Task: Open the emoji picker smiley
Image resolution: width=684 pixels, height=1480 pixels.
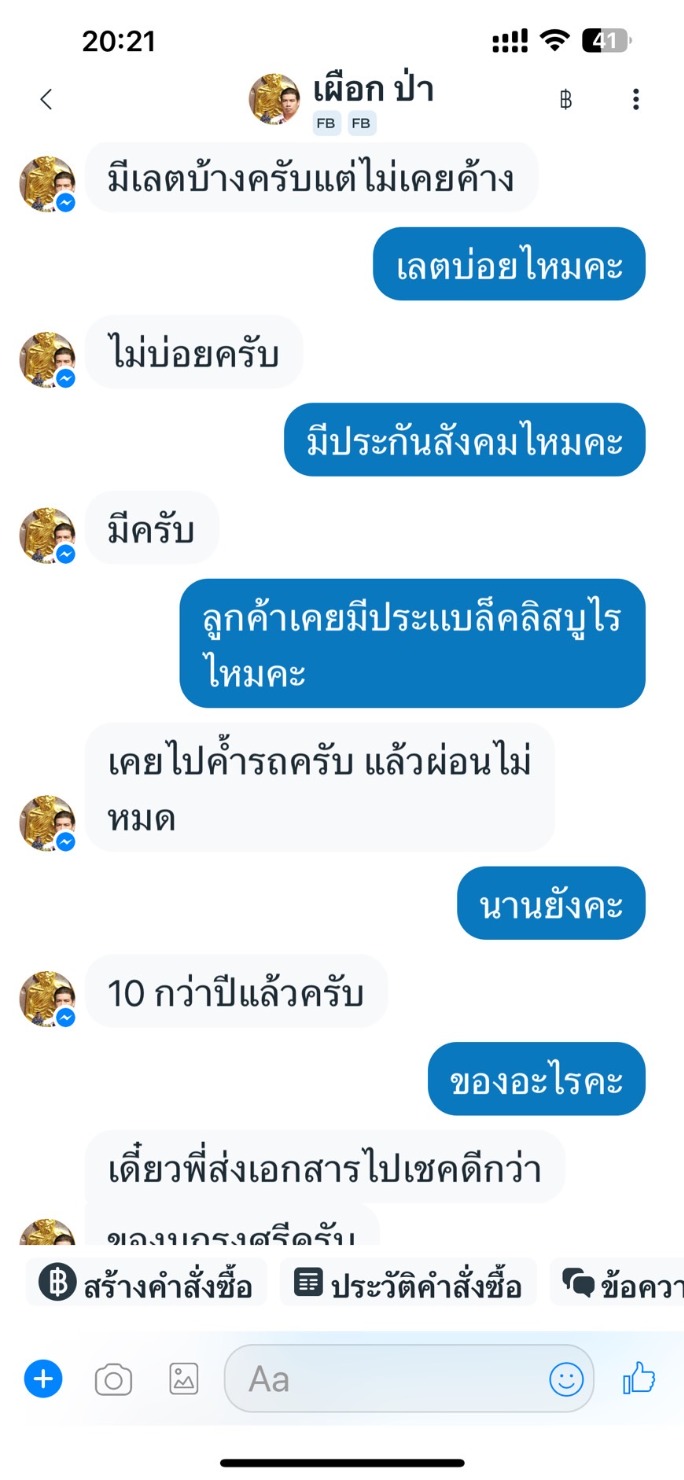Action: (x=566, y=1380)
